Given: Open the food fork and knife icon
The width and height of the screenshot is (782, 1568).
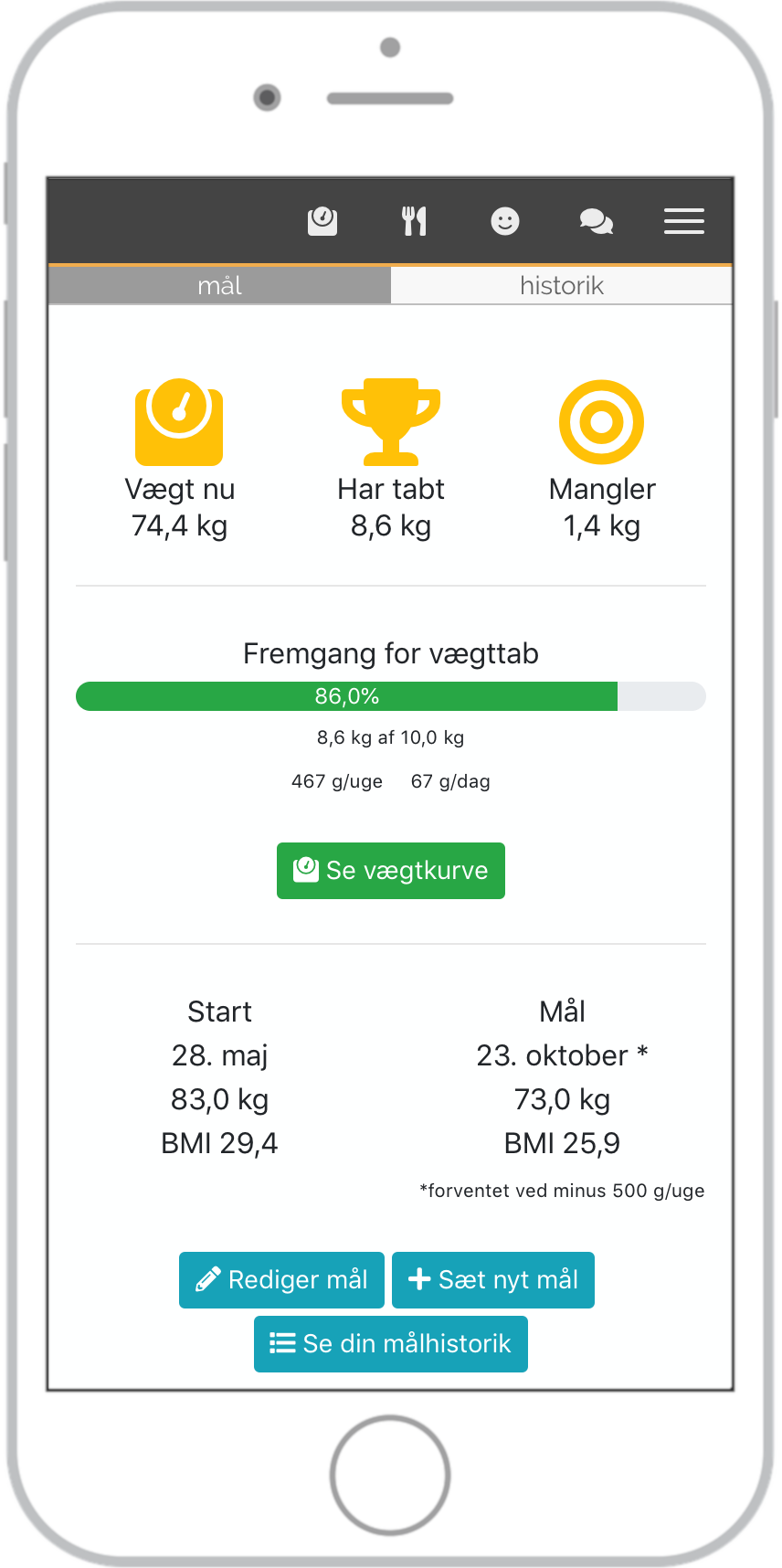Looking at the screenshot, I should pyautogui.click(x=414, y=221).
